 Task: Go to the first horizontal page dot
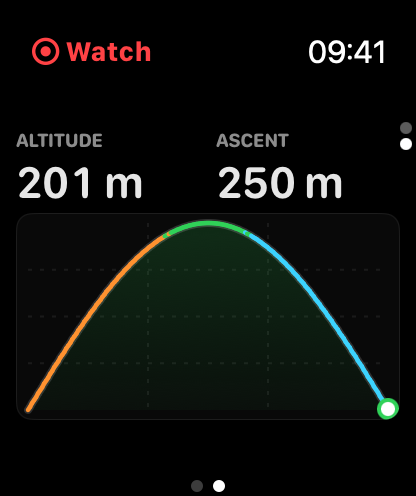(197, 486)
